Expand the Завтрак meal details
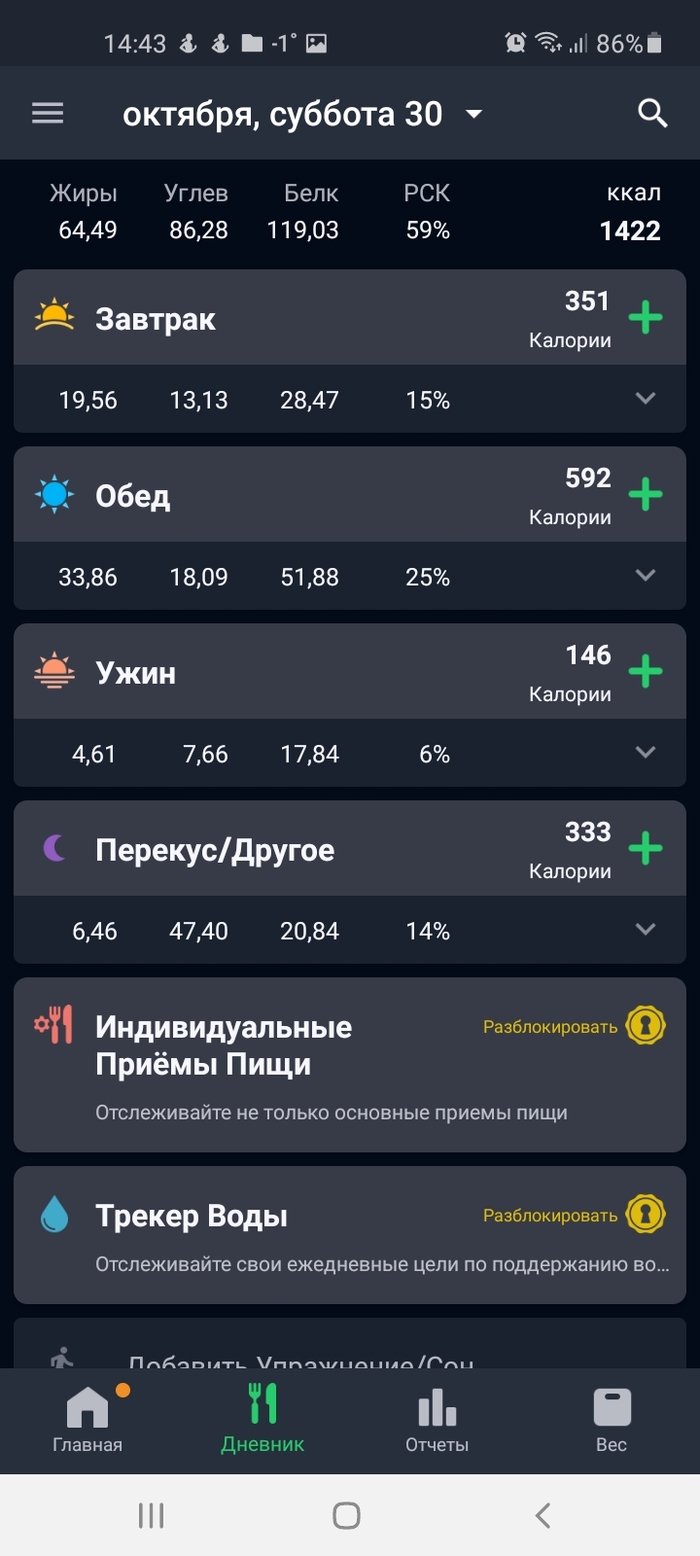This screenshot has height=1556, width=700. pyautogui.click(x=645, y=399)
